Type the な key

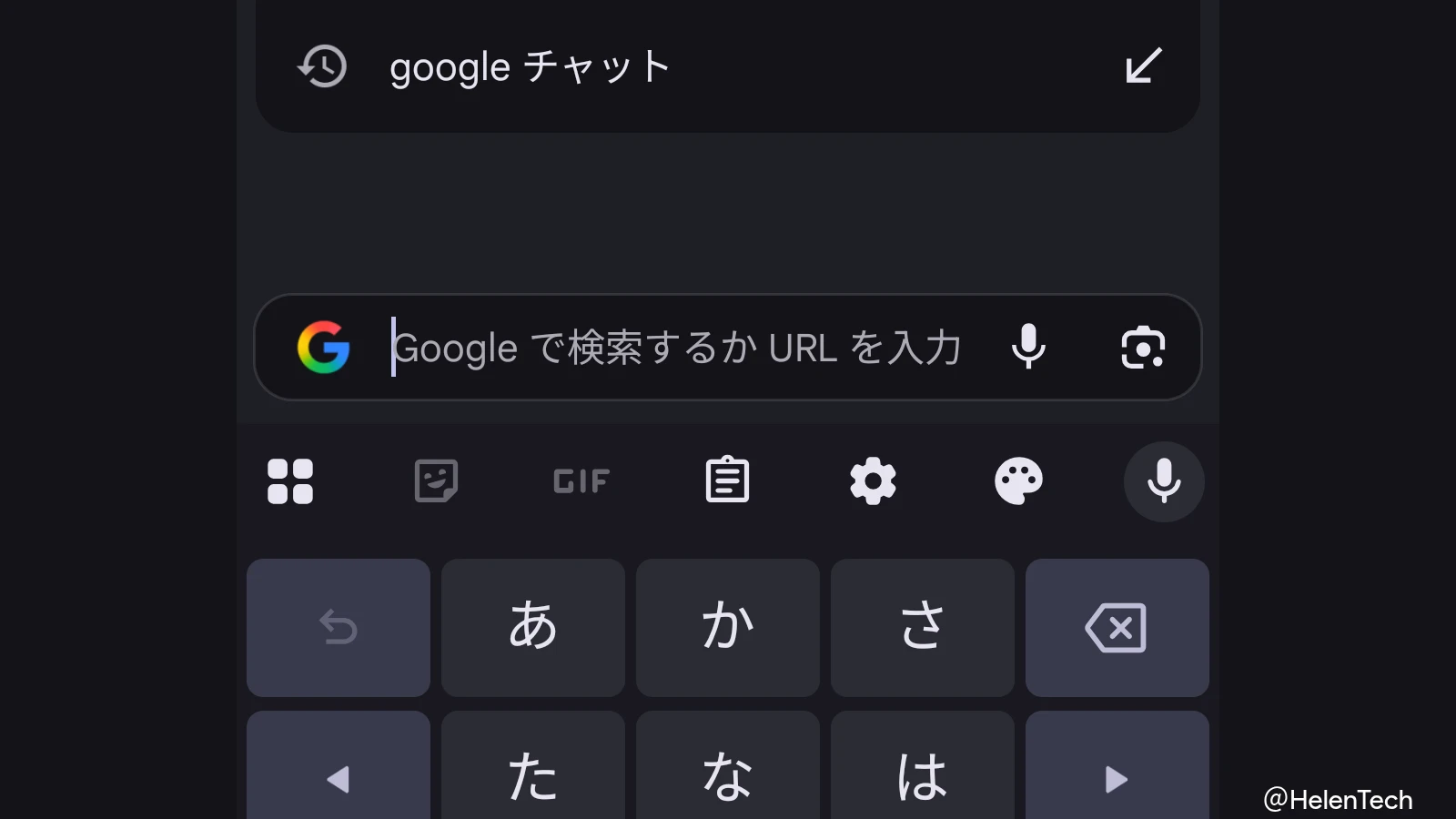pos(728,773)
